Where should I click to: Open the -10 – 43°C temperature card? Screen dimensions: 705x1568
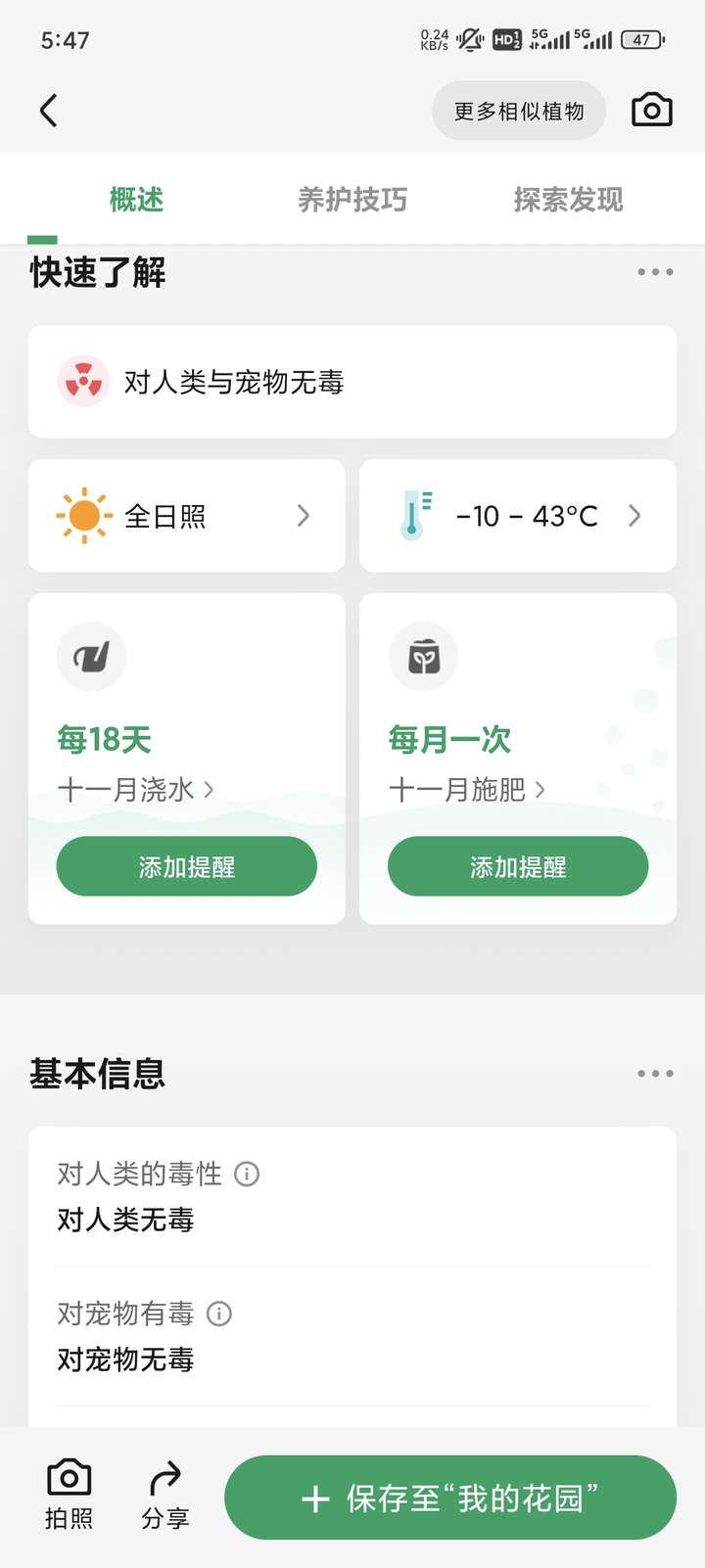click(x=518, y=516)
